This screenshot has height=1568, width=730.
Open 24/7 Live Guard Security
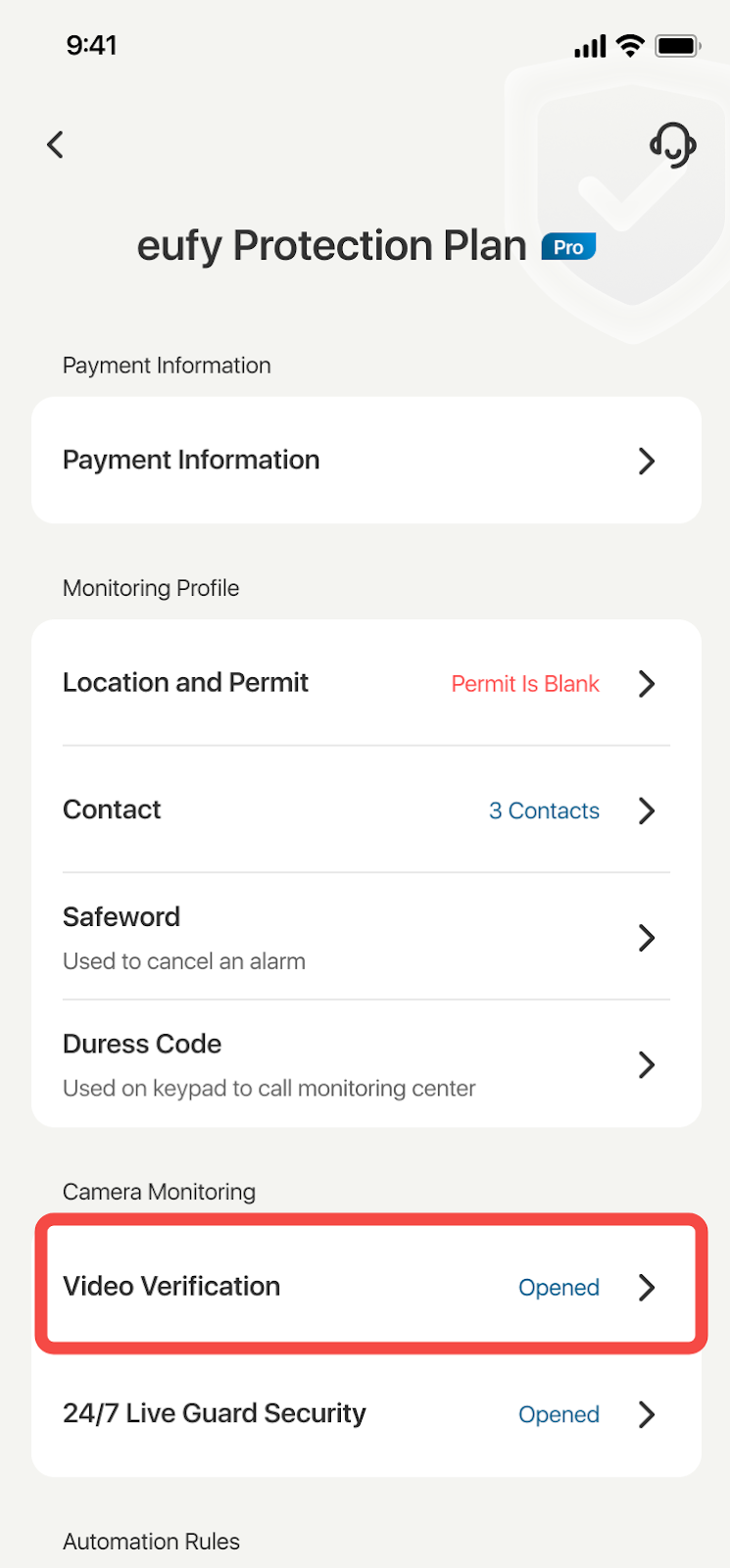point(365,1413)
